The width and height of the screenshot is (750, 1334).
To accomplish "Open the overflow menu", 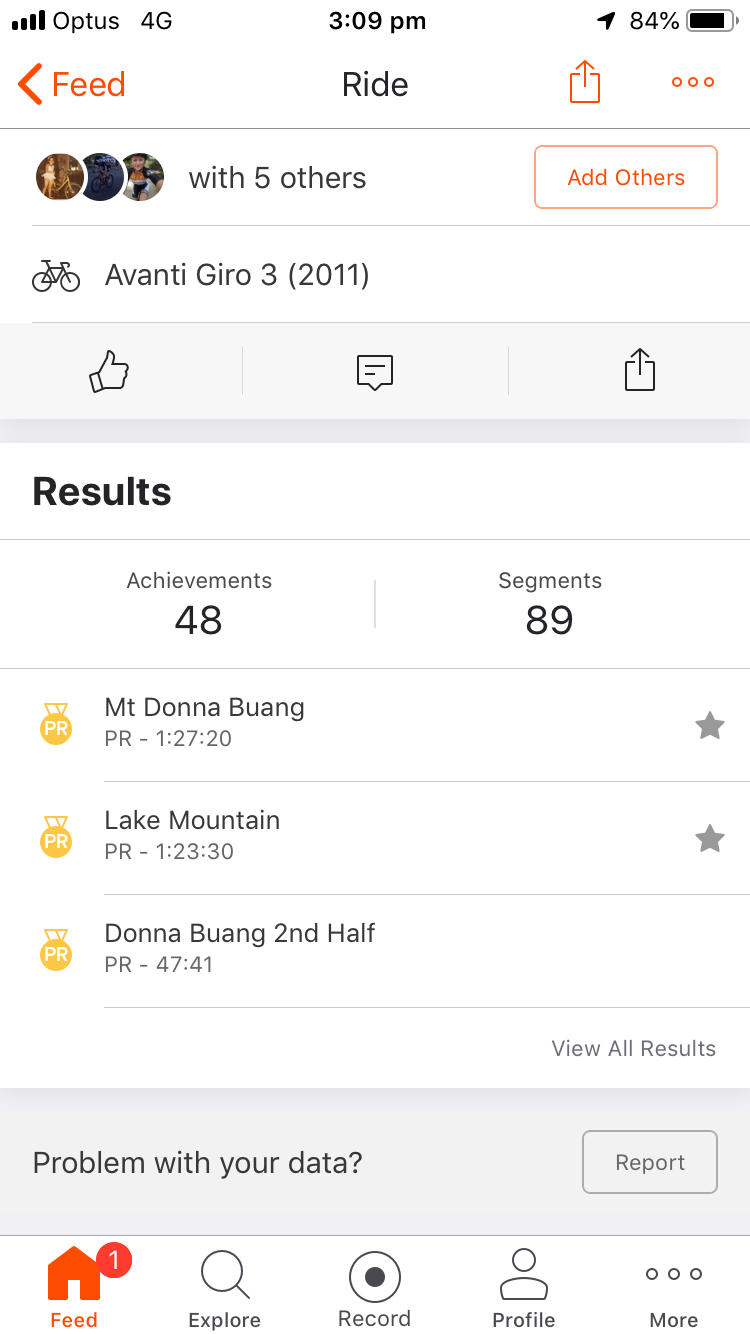I will click(693, 83).
